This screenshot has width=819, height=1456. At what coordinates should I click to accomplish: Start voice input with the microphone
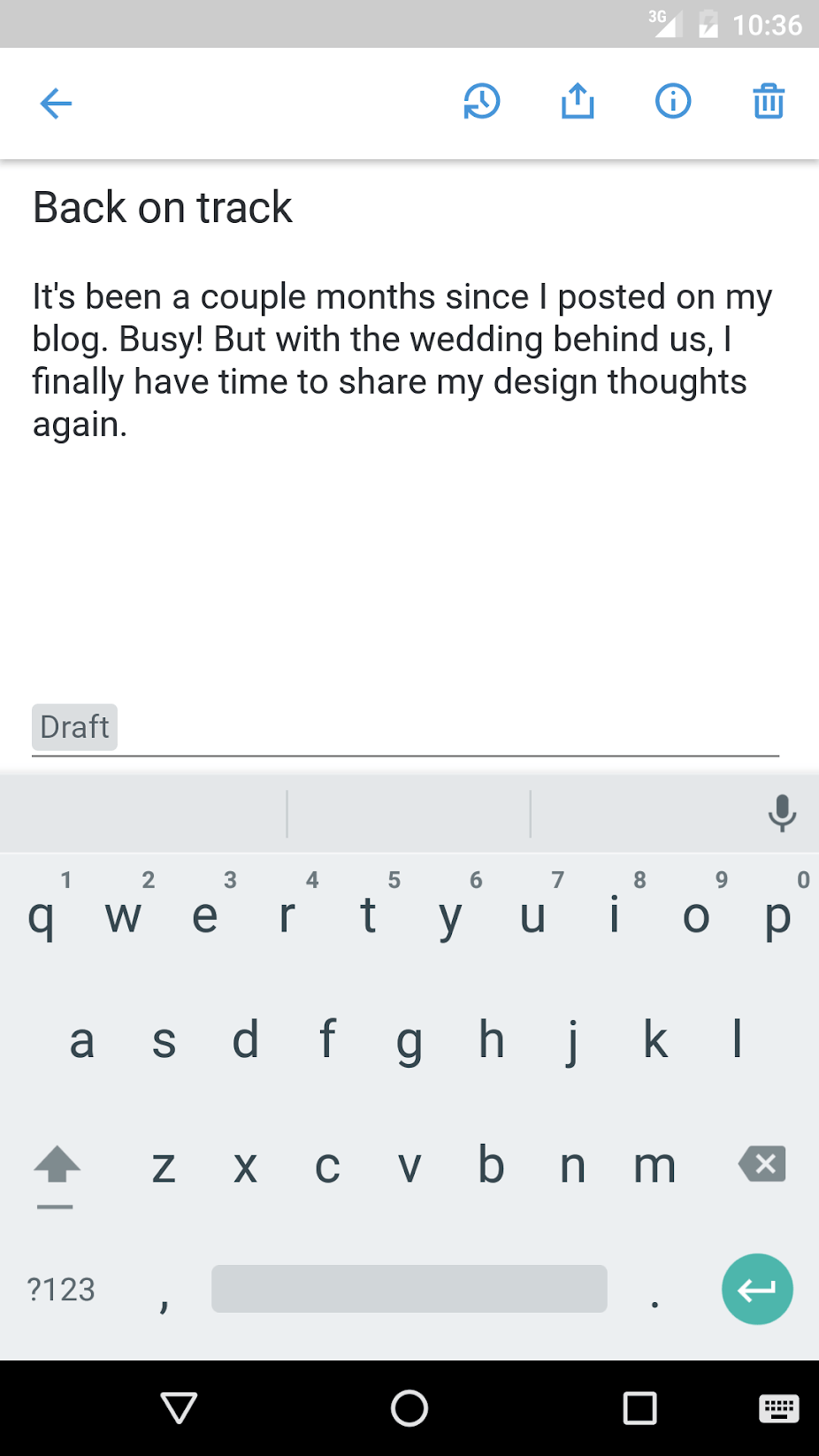[782, 813]
